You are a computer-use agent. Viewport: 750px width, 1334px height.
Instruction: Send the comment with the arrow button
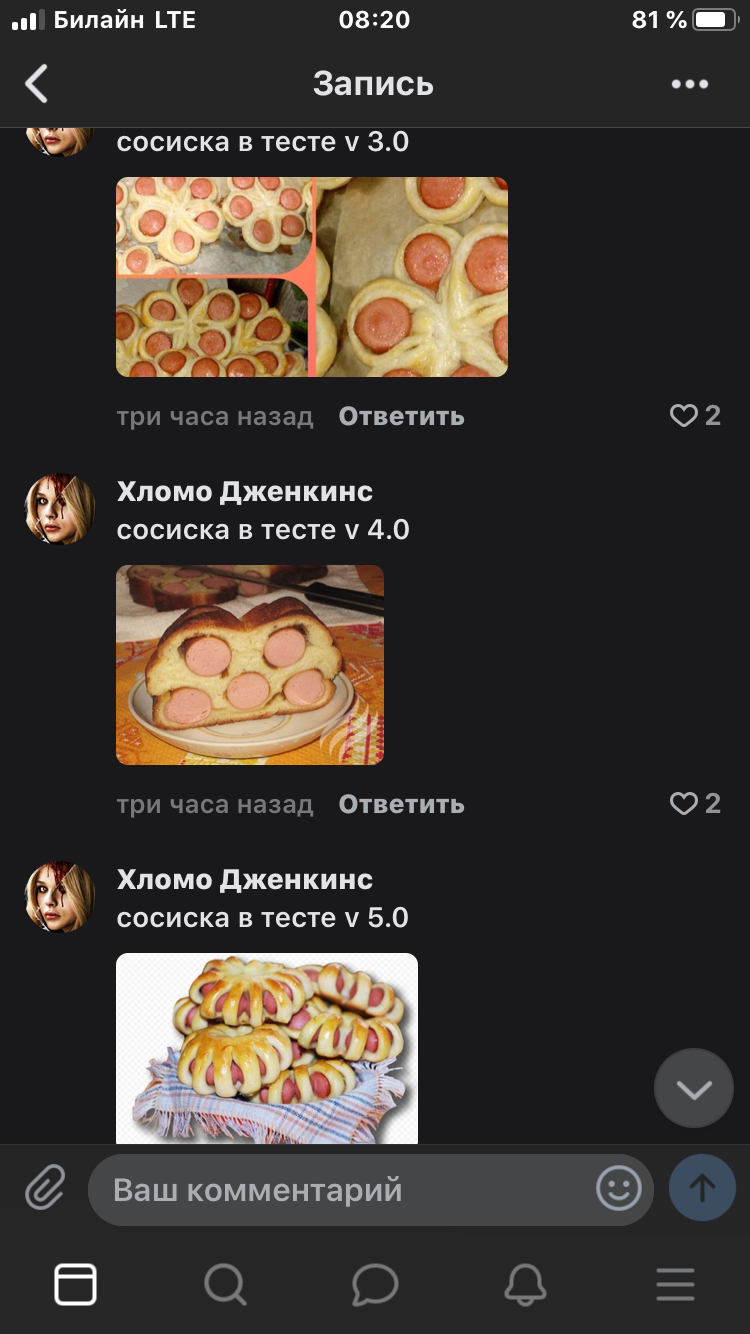tap(702, 1188)
